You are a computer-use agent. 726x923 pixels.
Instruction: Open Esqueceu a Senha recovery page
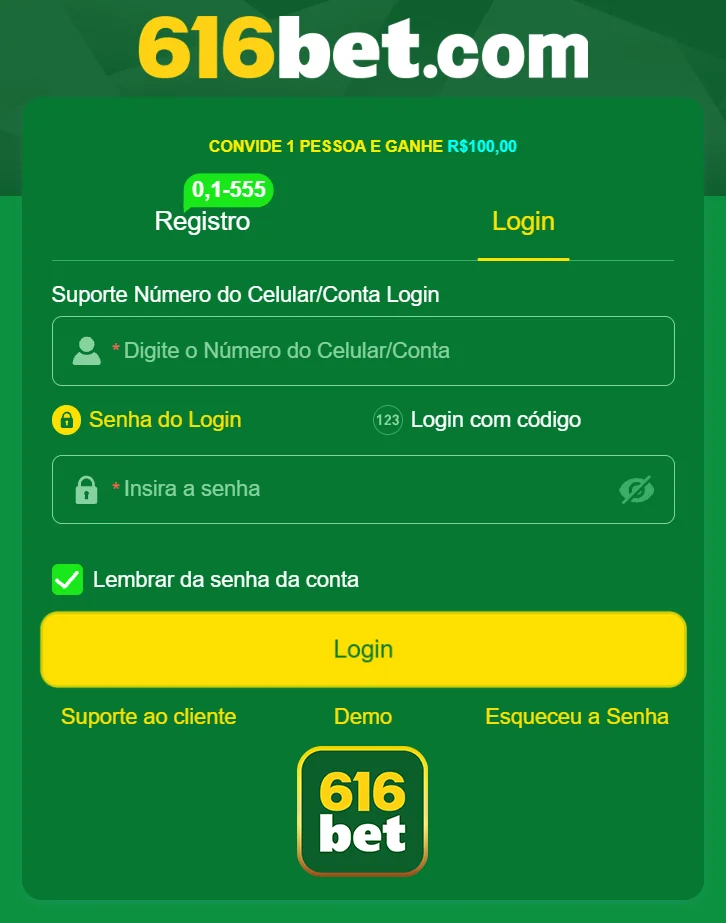pyautogui.click(x=576, y=716)
